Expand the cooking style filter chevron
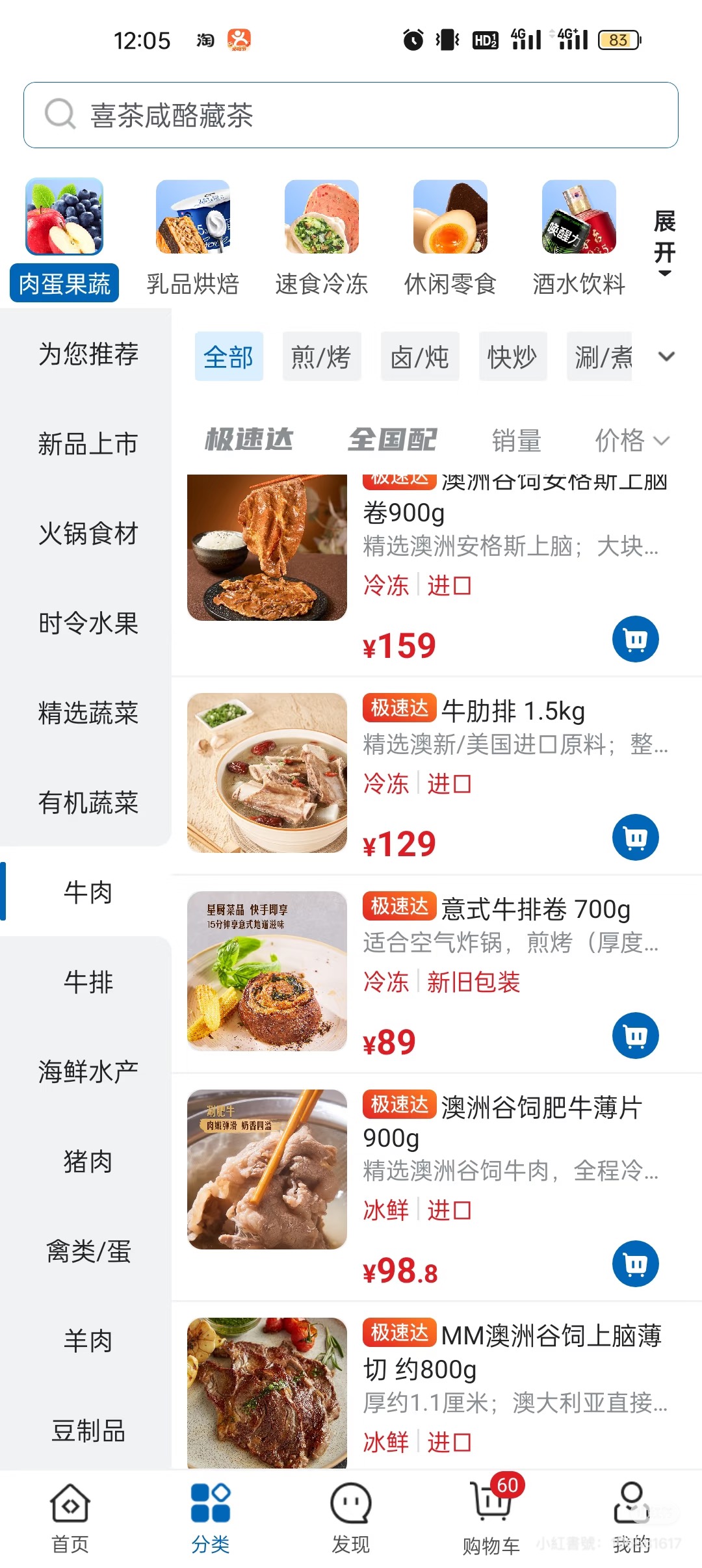The width and height of the screenshot is (702, 1568). pos(667,357)
